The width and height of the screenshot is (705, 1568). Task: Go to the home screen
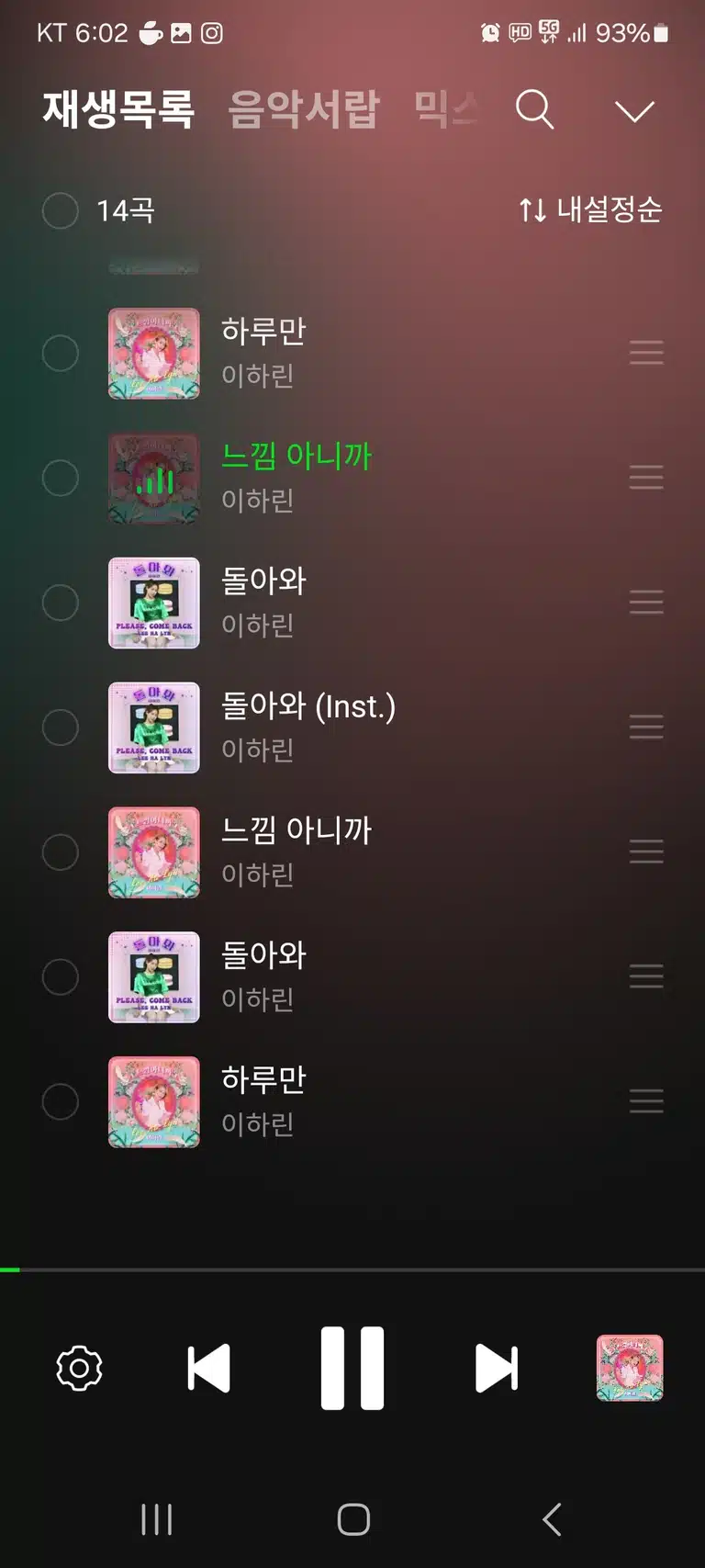coord(353,1519)
